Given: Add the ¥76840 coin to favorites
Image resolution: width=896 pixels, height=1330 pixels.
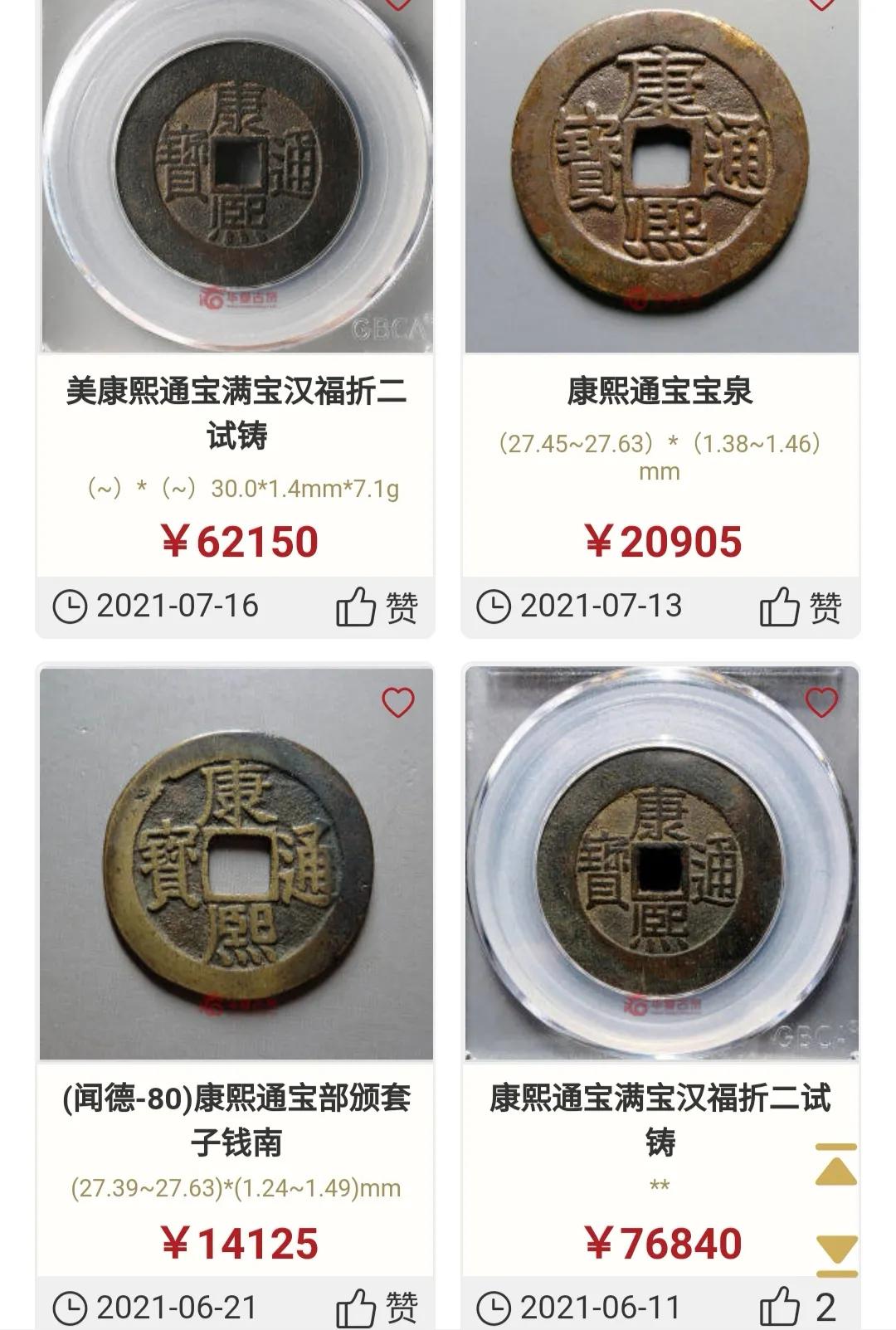Looking at the screenshot, I should [x=821, y=703].
